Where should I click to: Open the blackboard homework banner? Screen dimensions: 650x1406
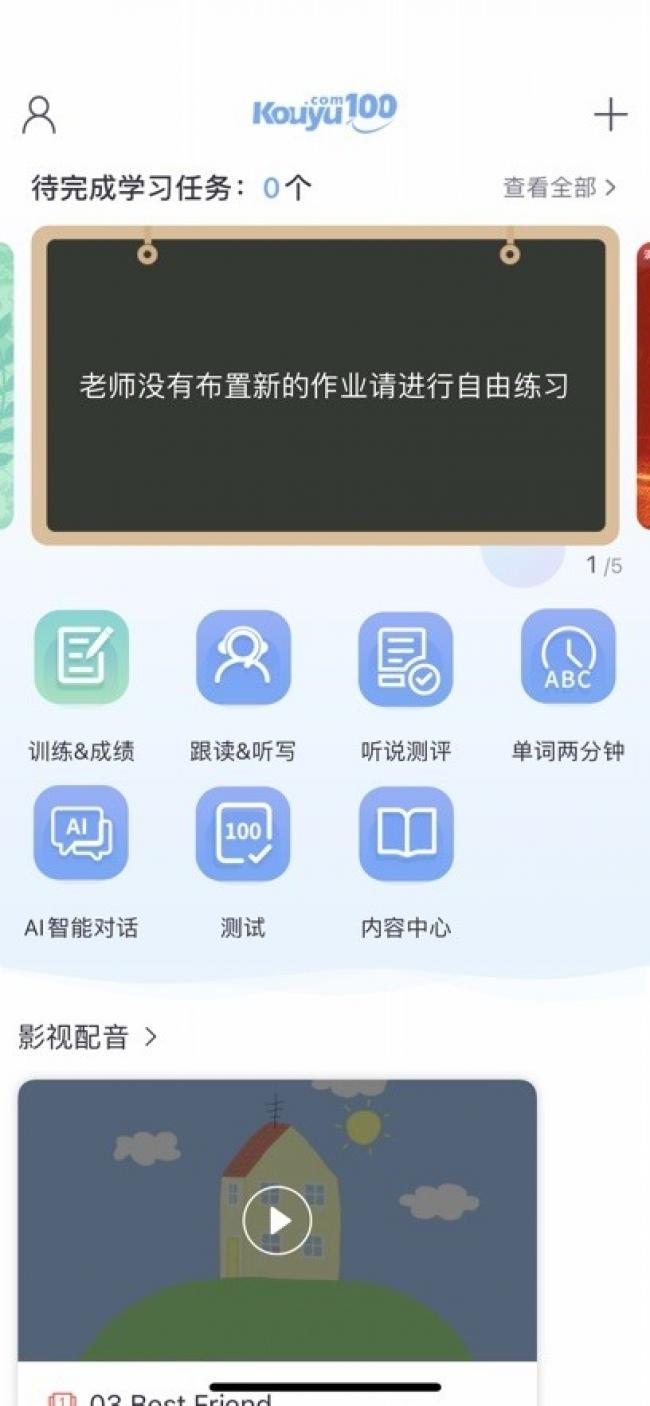[x=325, y=386]
